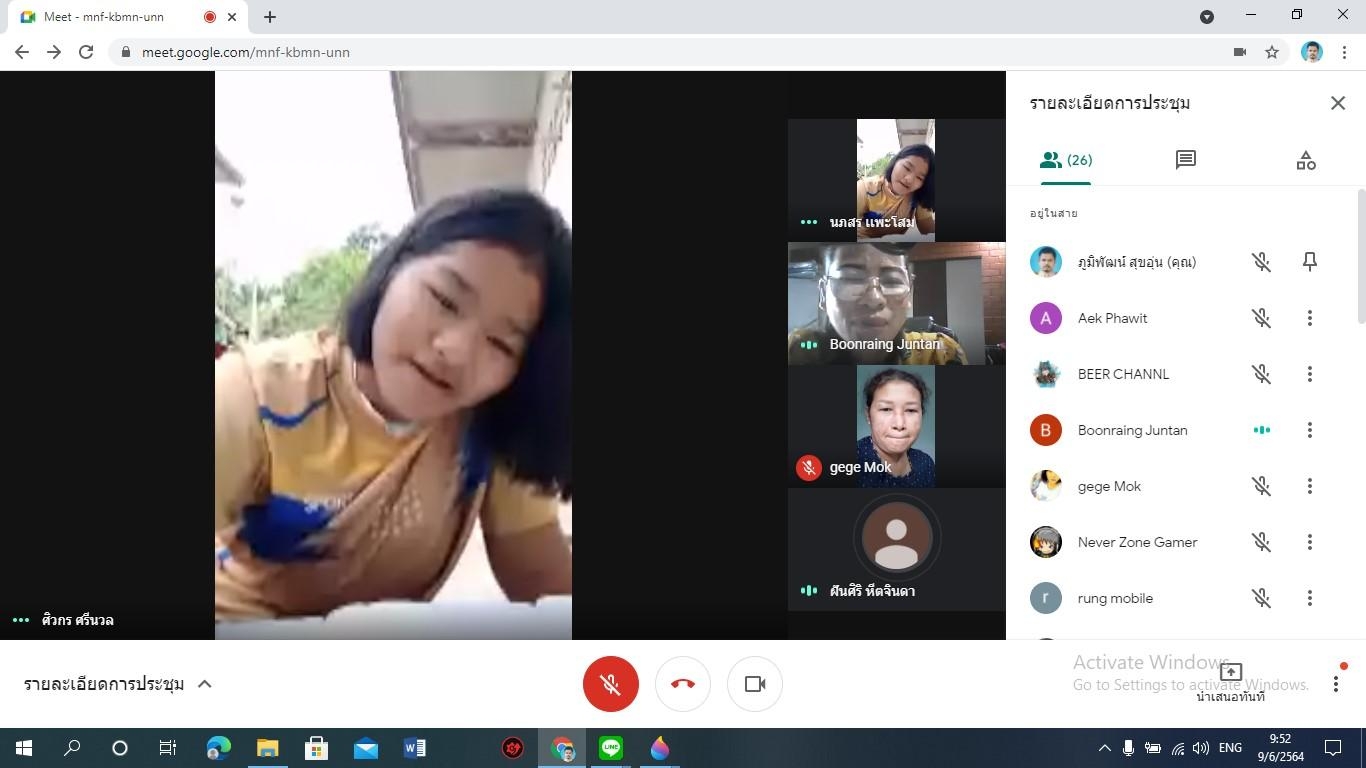The image size is (1366, 768).
Task: Open more actions for rung mobile
Action: tap(1309, 598)
